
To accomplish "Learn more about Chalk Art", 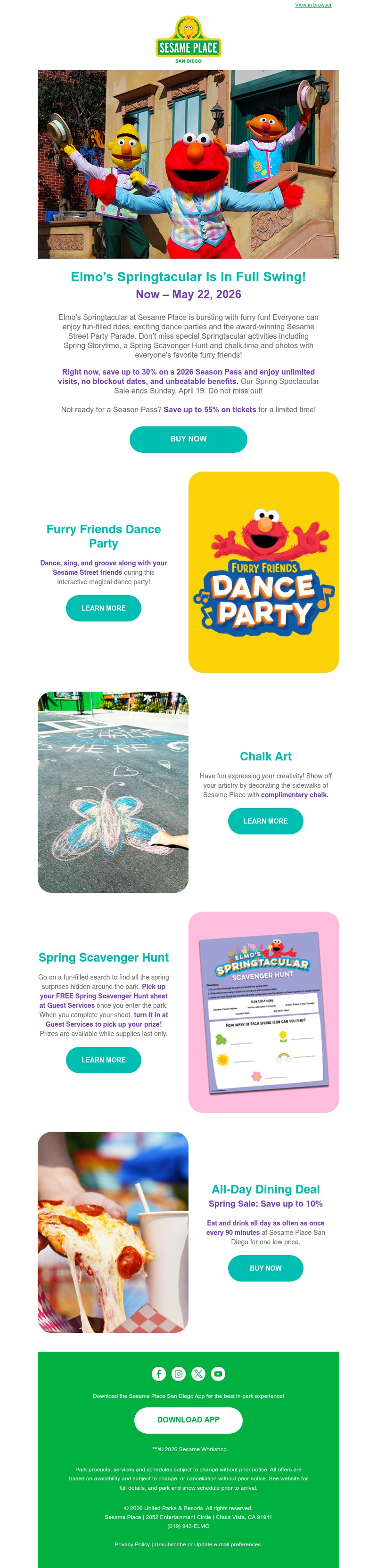I will coord(265,821).
